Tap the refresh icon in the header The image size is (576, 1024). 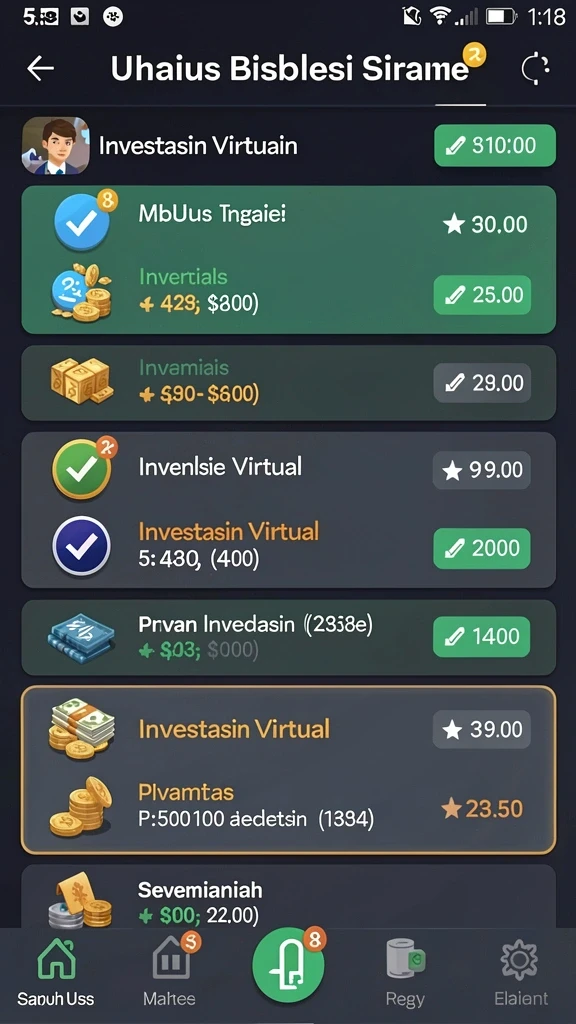[536, 68]
